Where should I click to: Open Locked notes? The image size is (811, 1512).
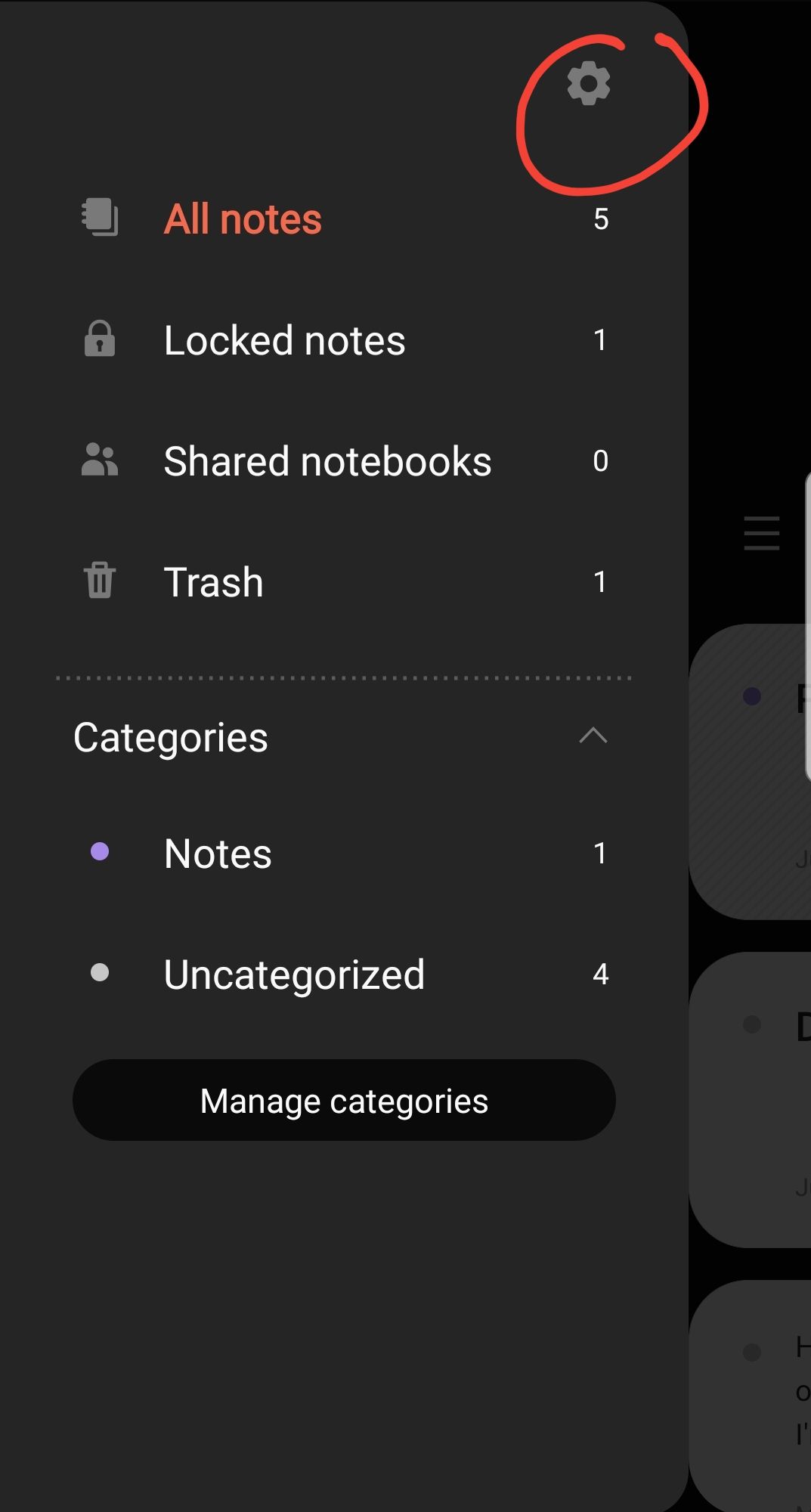click(284, 340)
